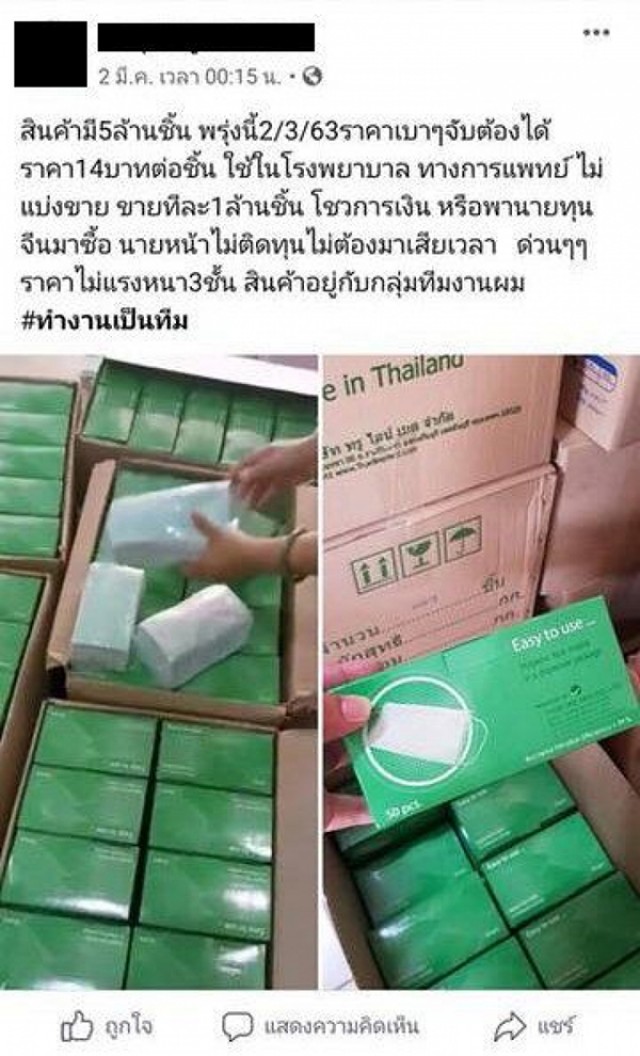
Task: Open right photo of mask box
Action: click(481, 672)
